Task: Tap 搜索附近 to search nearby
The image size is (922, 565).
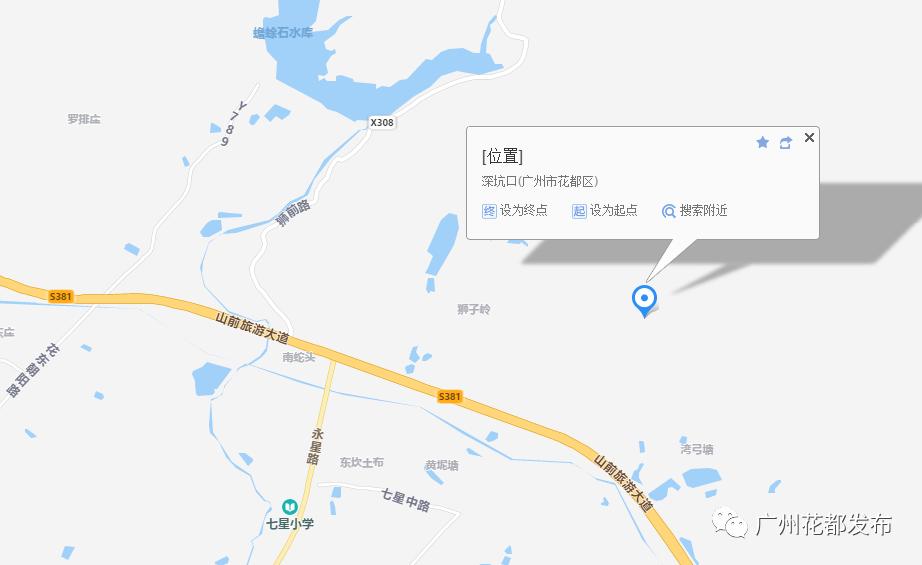Action: [x=695, y=210]
